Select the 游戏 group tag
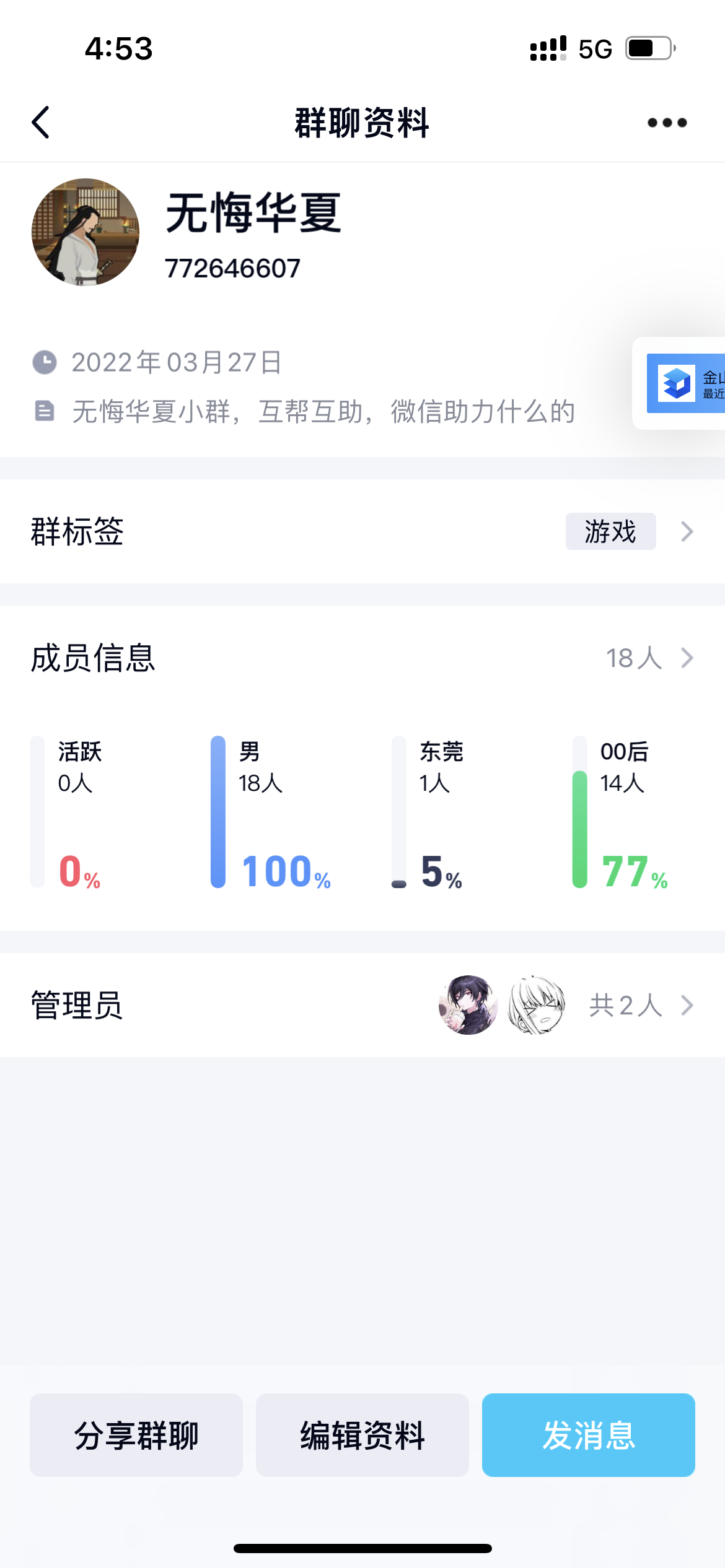 [610, 531]
